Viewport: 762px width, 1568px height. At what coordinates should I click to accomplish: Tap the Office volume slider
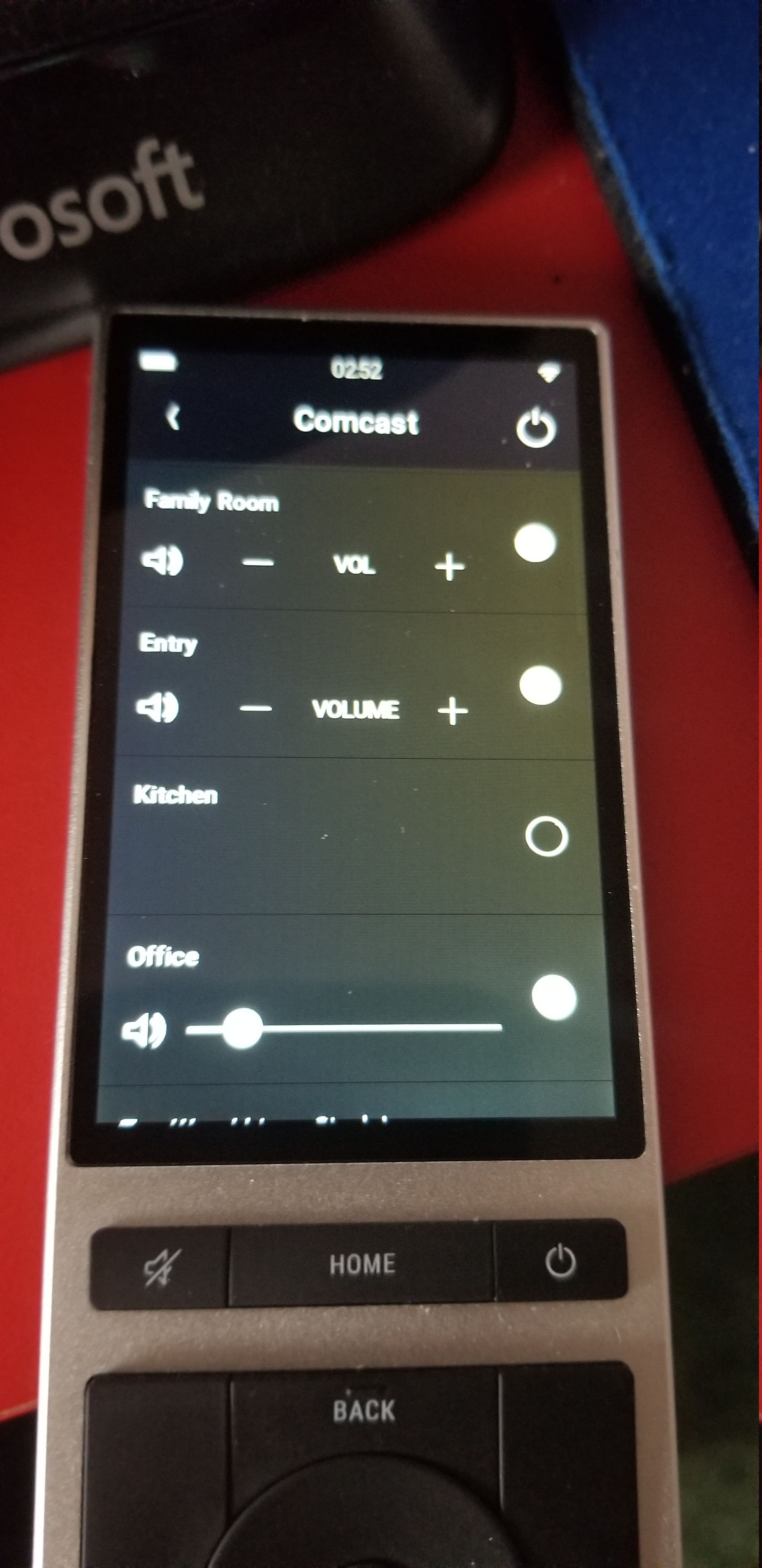click(x=344, y=1028)
